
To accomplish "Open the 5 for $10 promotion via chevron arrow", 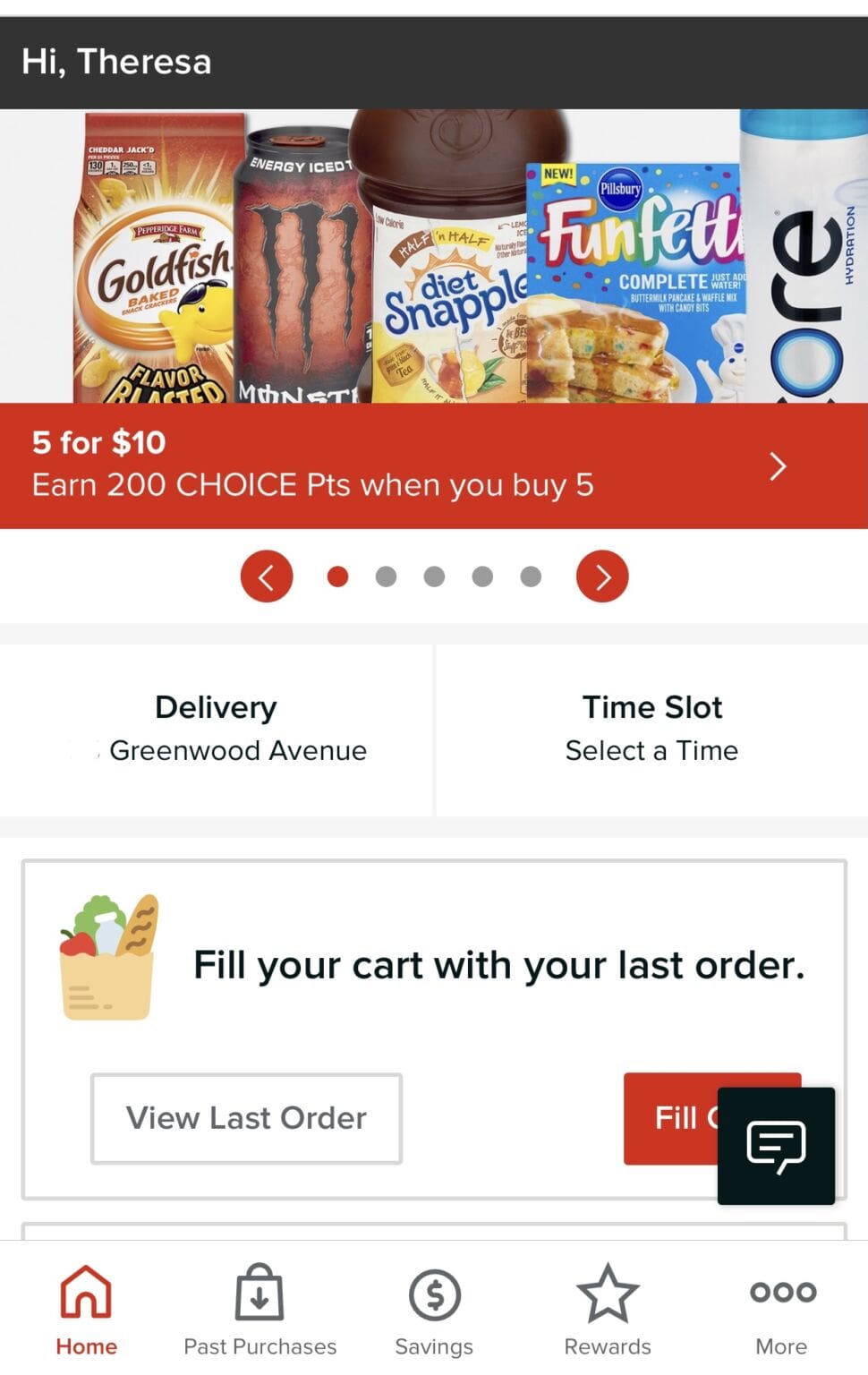I will pyautogui.click(x=778, y=466).
